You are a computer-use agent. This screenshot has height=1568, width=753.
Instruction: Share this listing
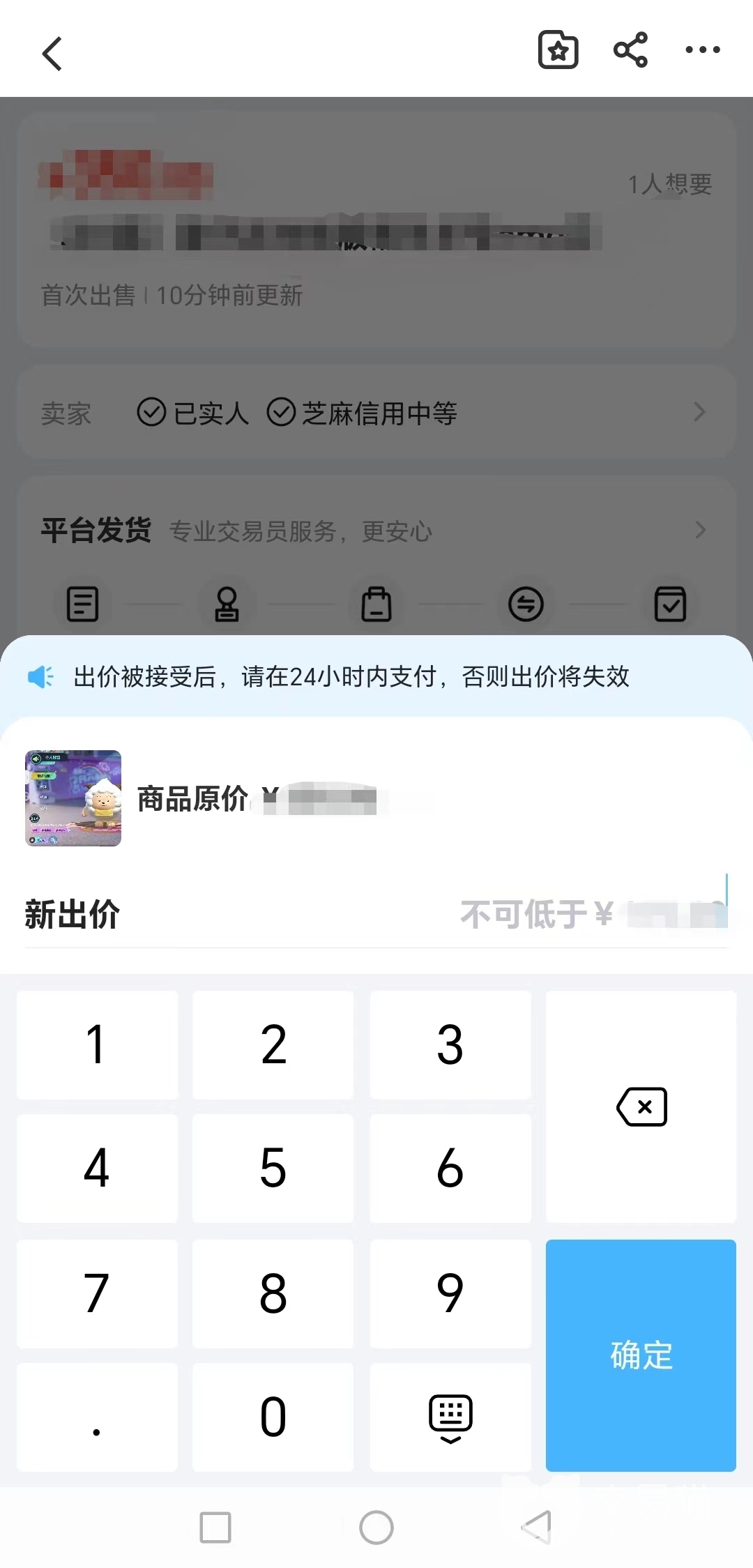coord(630,50)
